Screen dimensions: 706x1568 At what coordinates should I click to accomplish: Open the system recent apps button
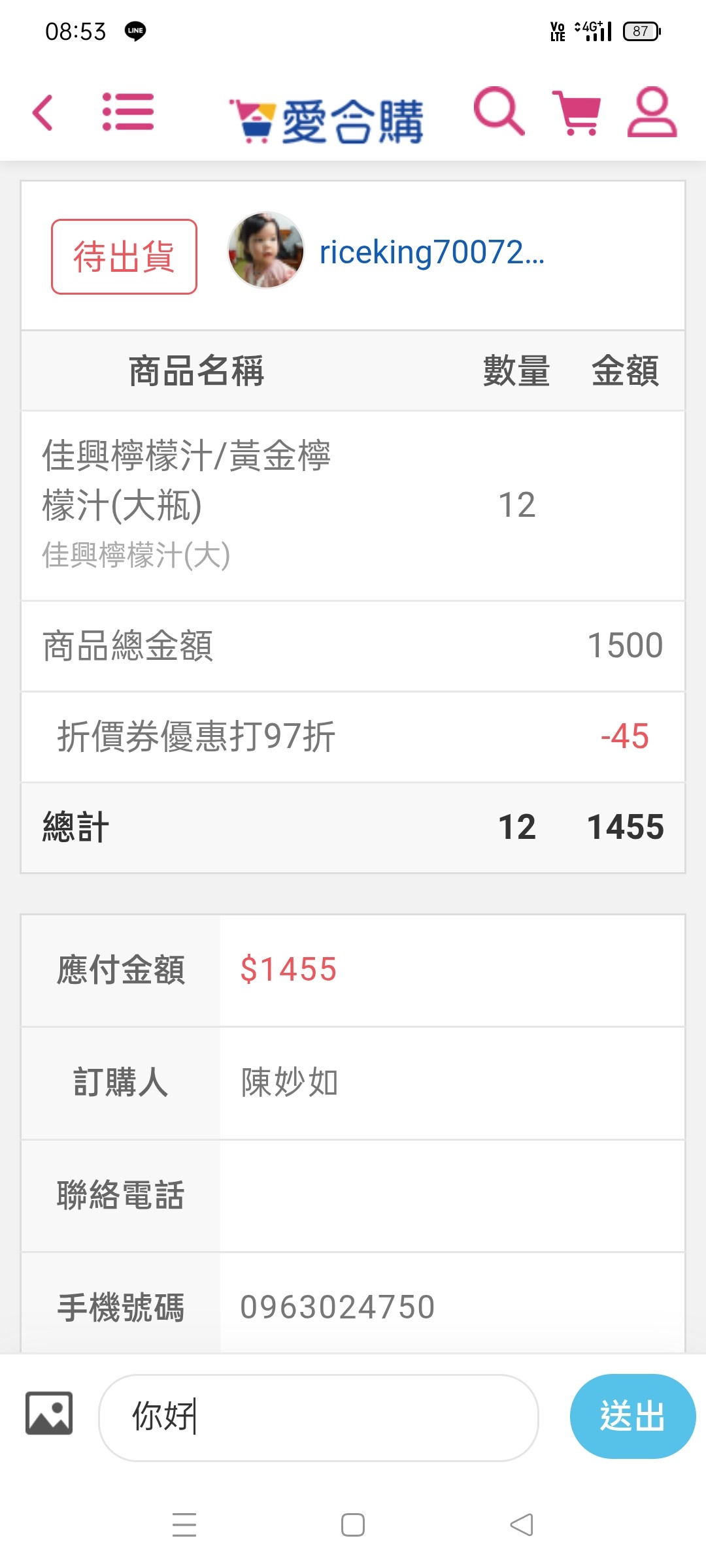[x=184, y=1525]
